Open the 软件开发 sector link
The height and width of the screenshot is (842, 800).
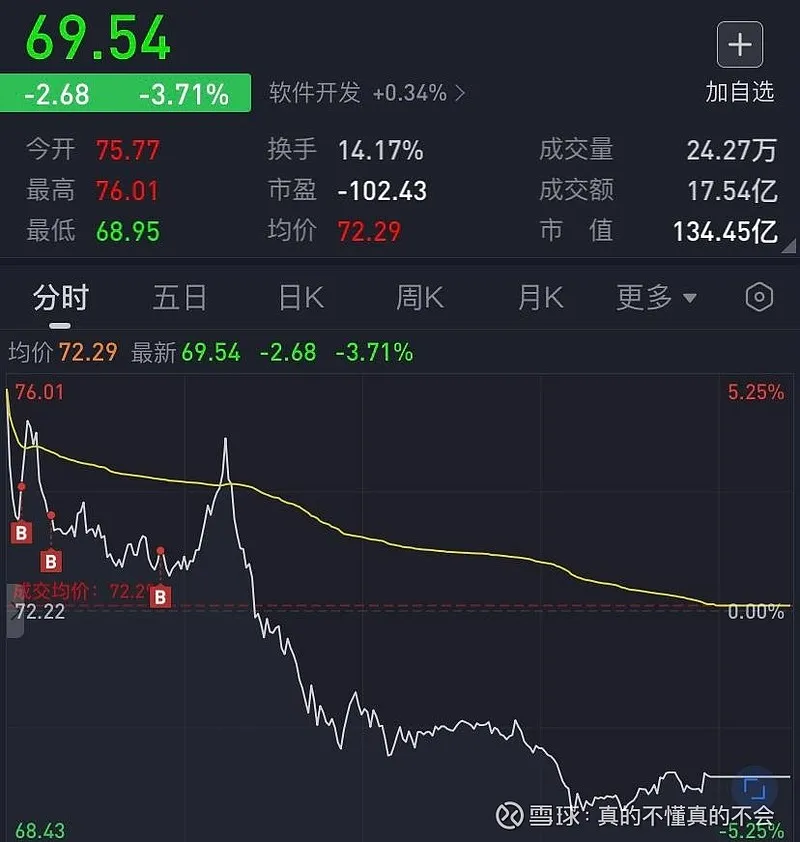pos(366,93)
